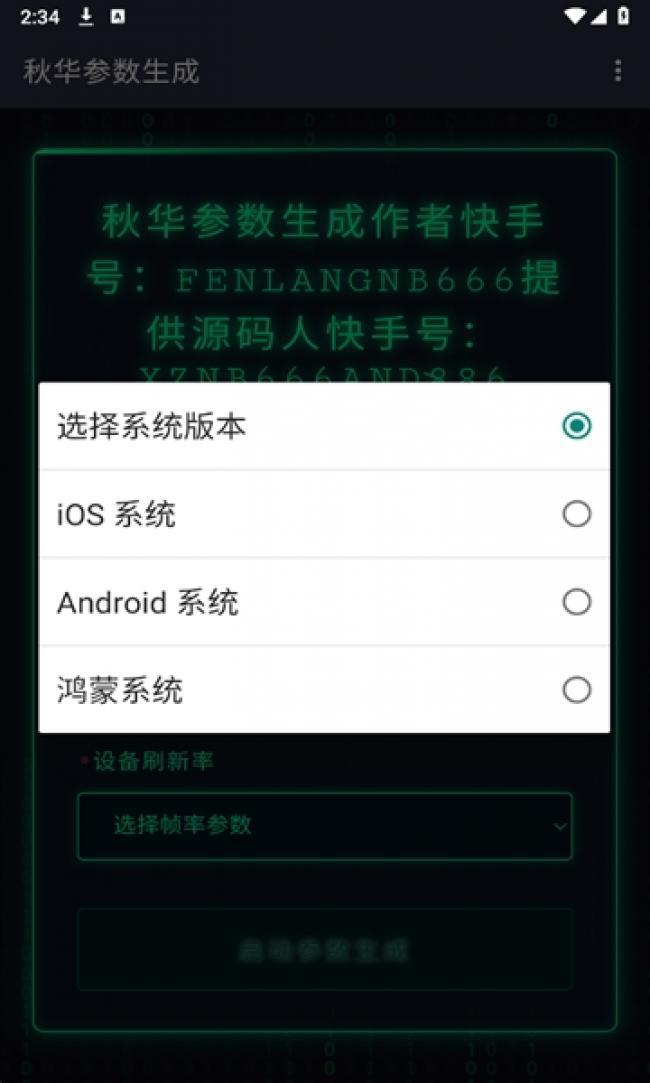Expand the 选择帧率参数 dropdown
The width and height of the screenshot is (650, 1083).
(325, 826)
